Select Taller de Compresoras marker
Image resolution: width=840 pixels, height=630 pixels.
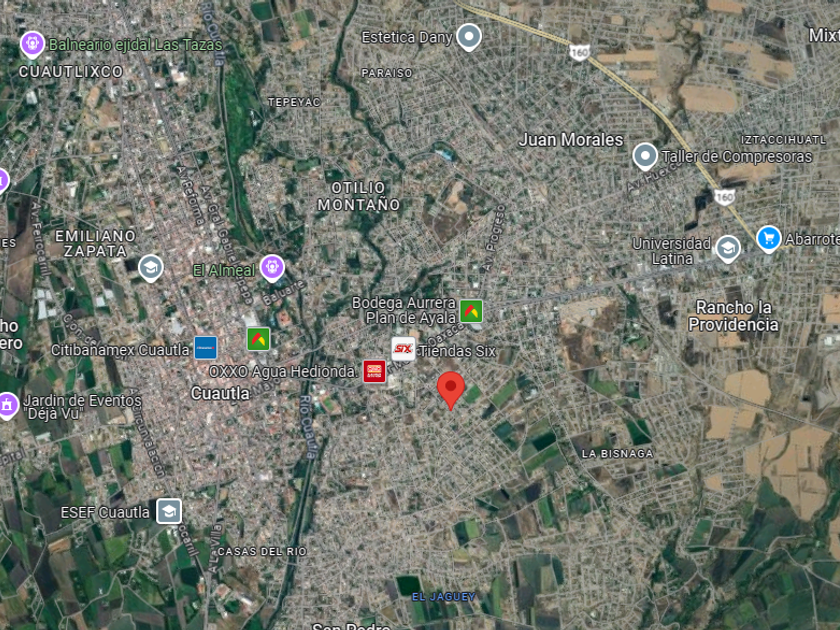point(645,156)
